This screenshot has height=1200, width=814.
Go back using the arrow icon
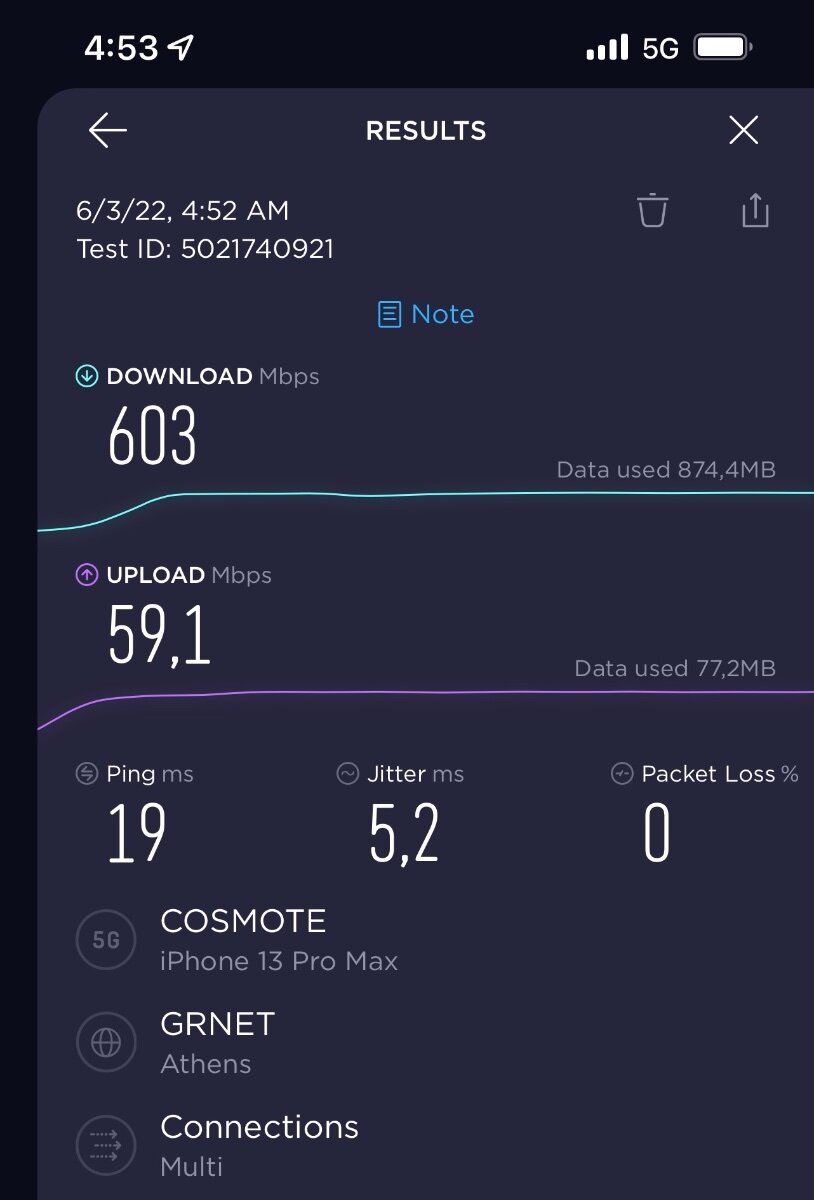[x=107, y=130]
